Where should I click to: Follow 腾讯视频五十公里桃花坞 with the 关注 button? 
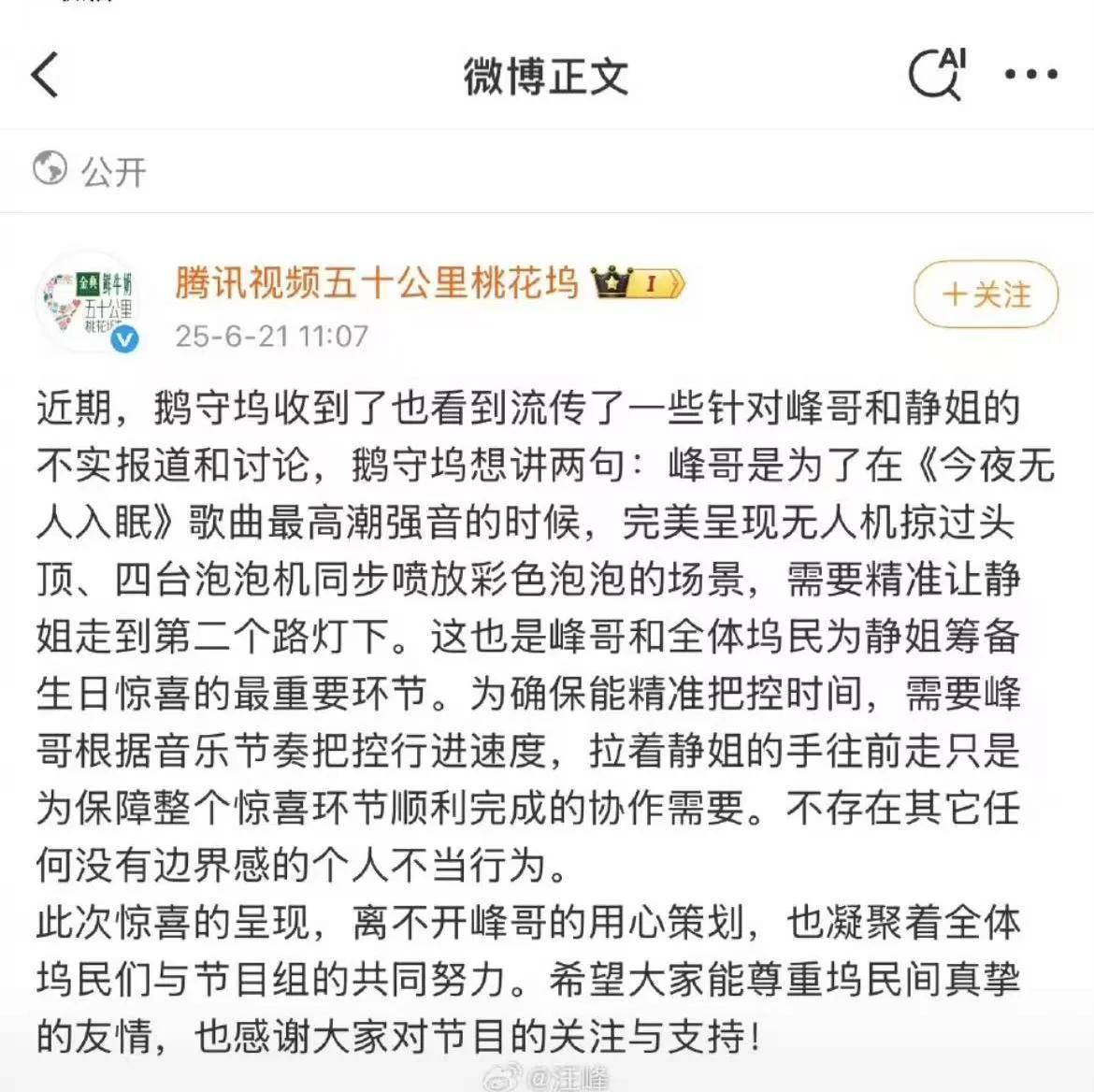[x=986, y=295]
